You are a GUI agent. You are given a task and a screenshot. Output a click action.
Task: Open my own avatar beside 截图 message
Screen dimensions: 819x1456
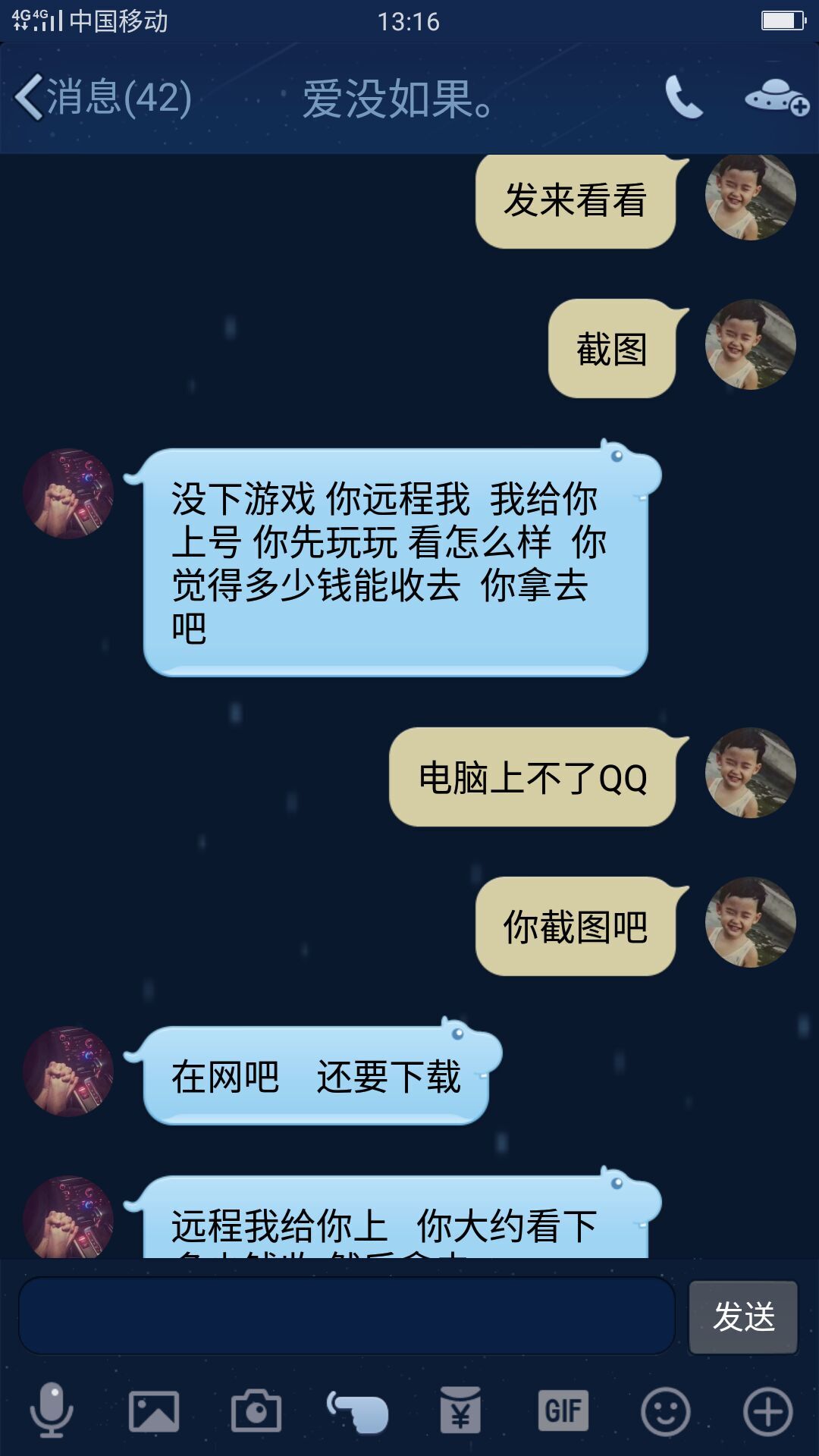[750, 345]
